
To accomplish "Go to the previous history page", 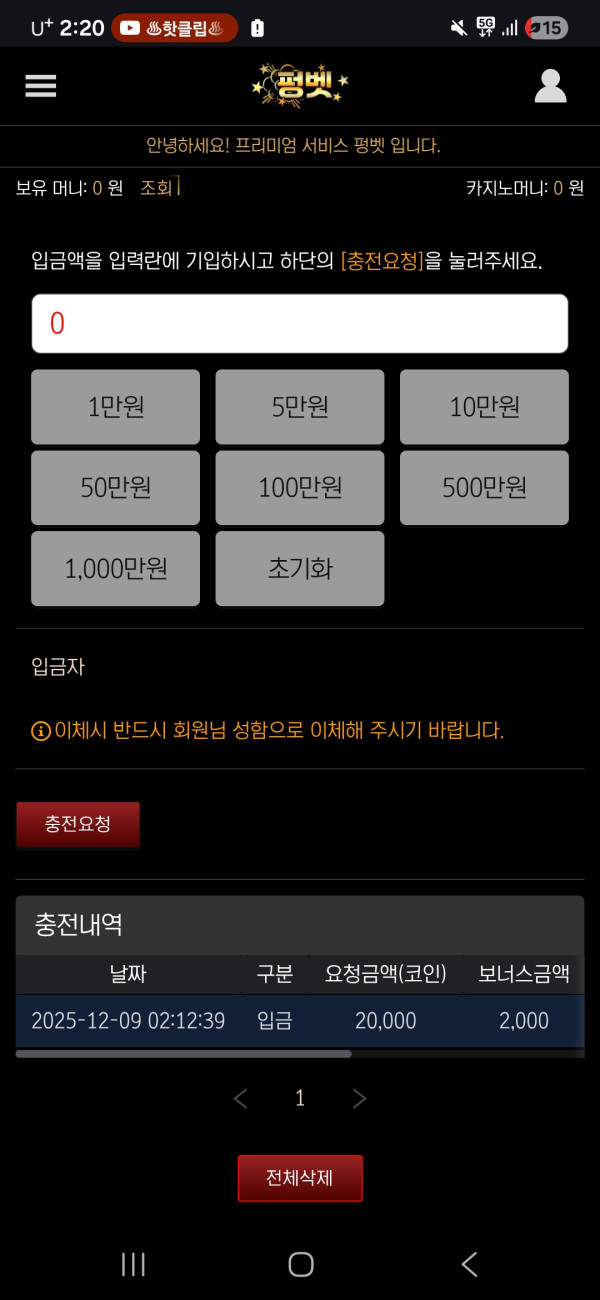I will (x=240, y=1099).
